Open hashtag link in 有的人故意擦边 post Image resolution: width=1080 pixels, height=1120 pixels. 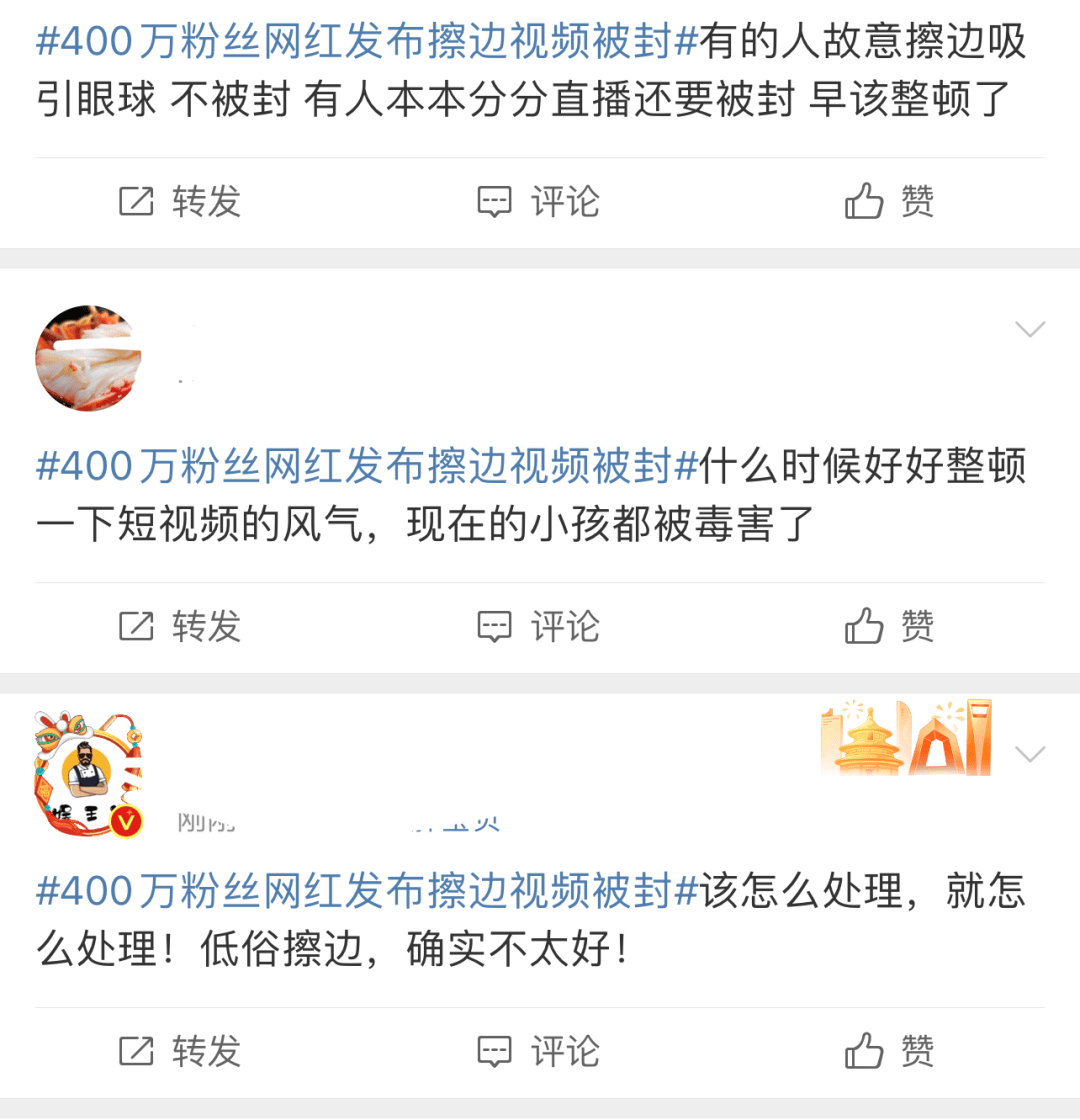click(x=366, y=42)
